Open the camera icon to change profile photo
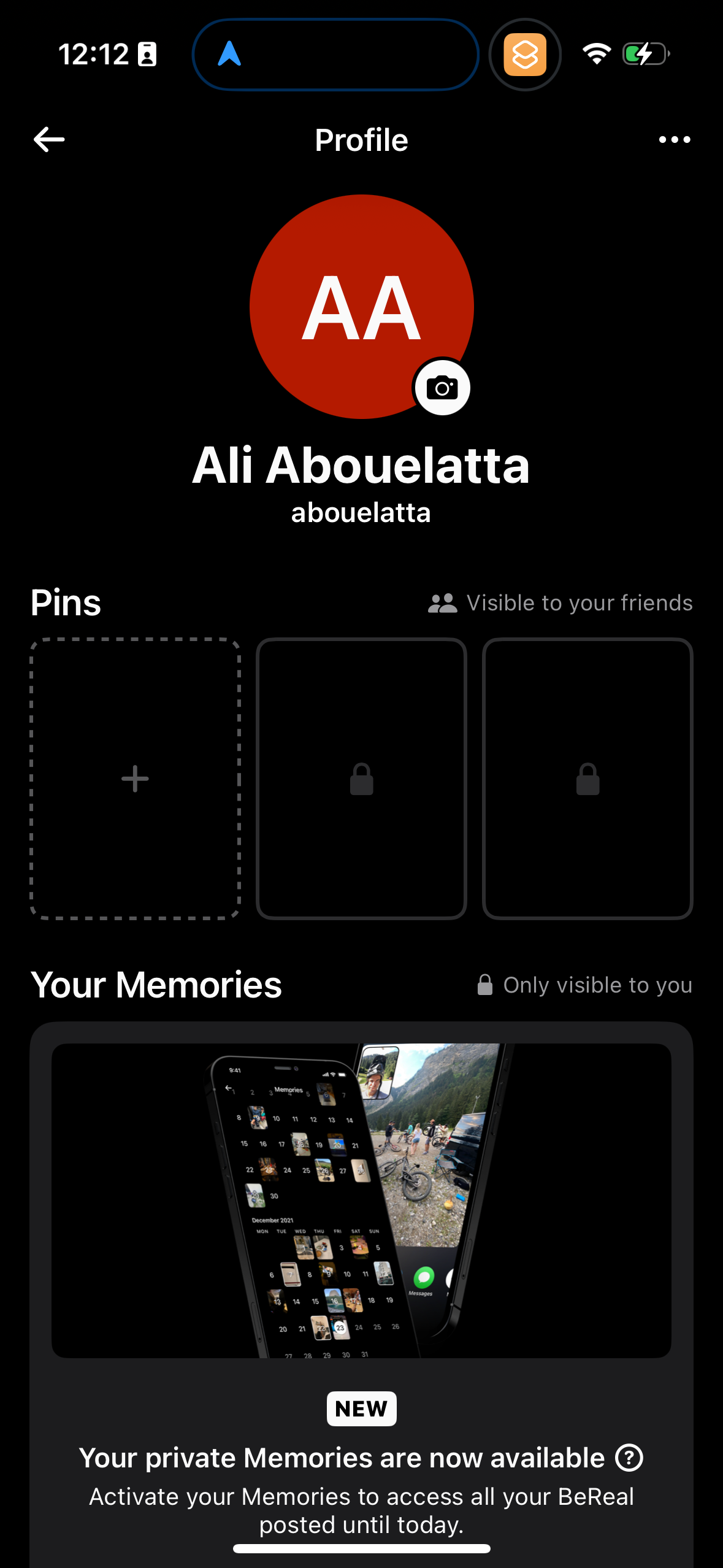 pyautogui.click(x=443, y=387)
